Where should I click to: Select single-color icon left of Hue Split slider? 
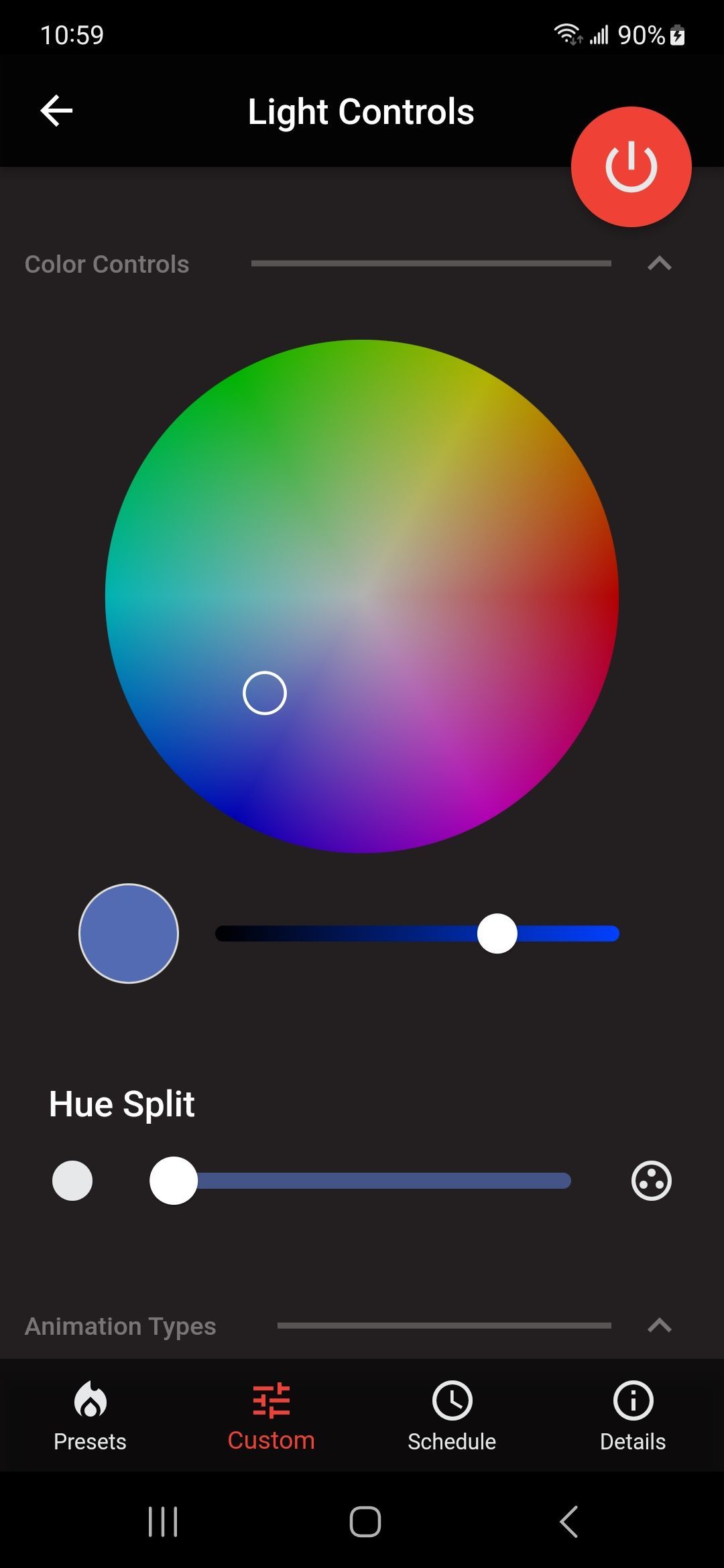point(72,1181)
